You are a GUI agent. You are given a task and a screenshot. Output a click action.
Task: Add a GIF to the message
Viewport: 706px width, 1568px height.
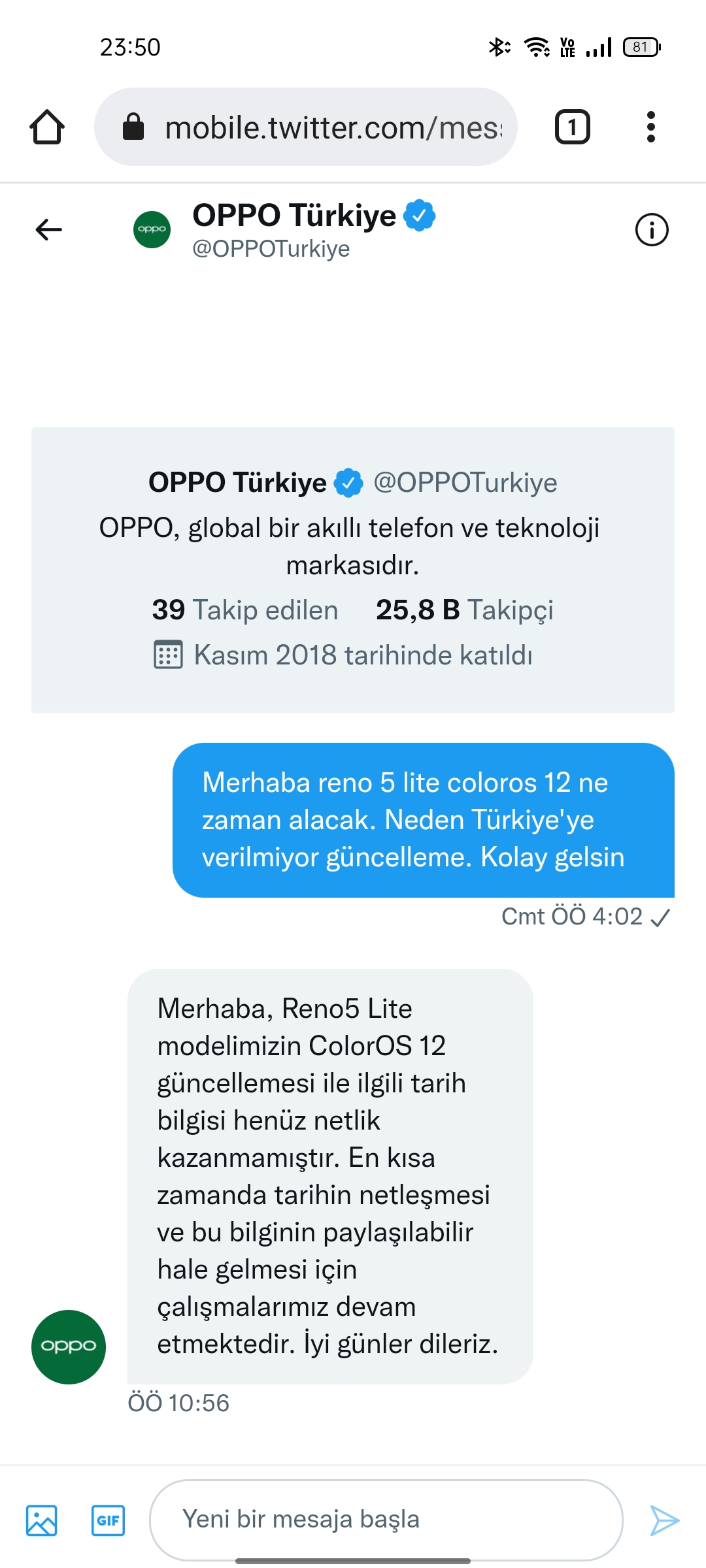tap(108, 1520)
